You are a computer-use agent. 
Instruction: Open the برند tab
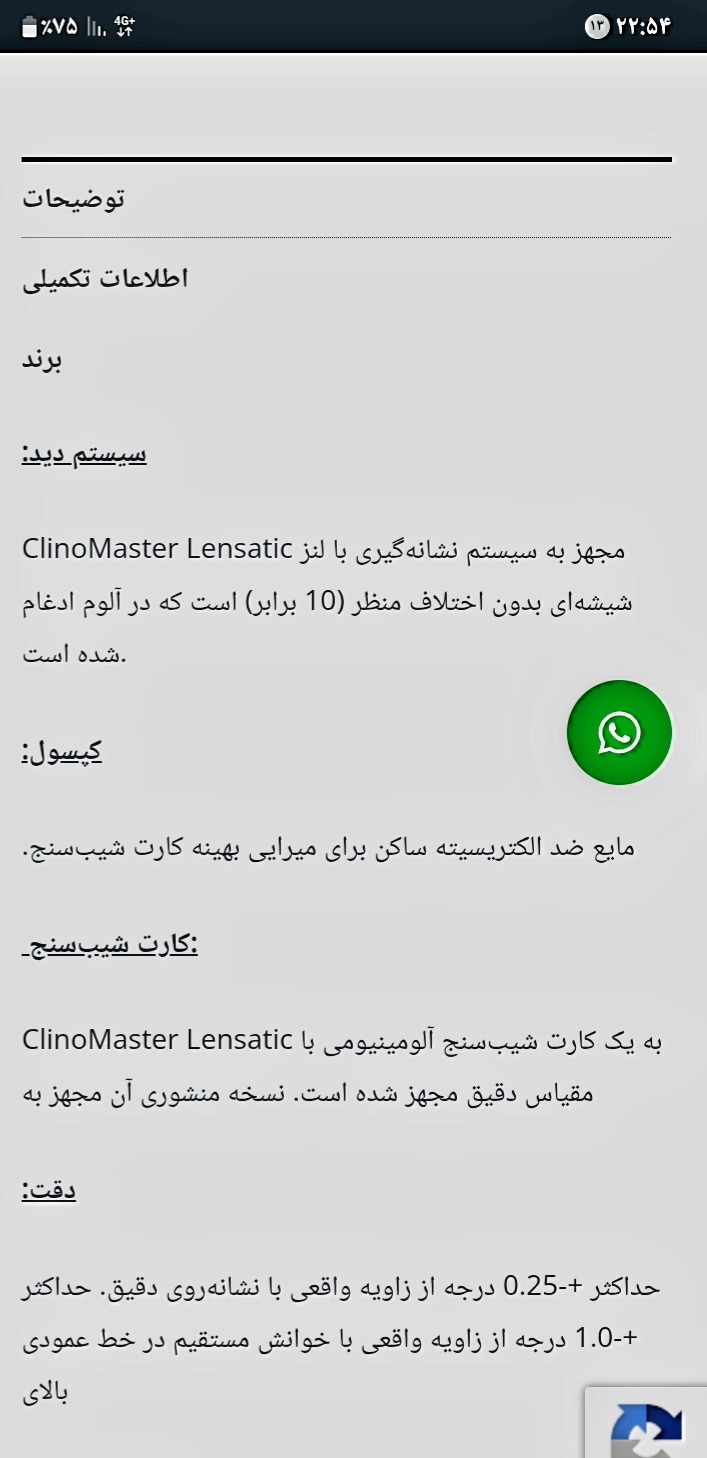43,360
